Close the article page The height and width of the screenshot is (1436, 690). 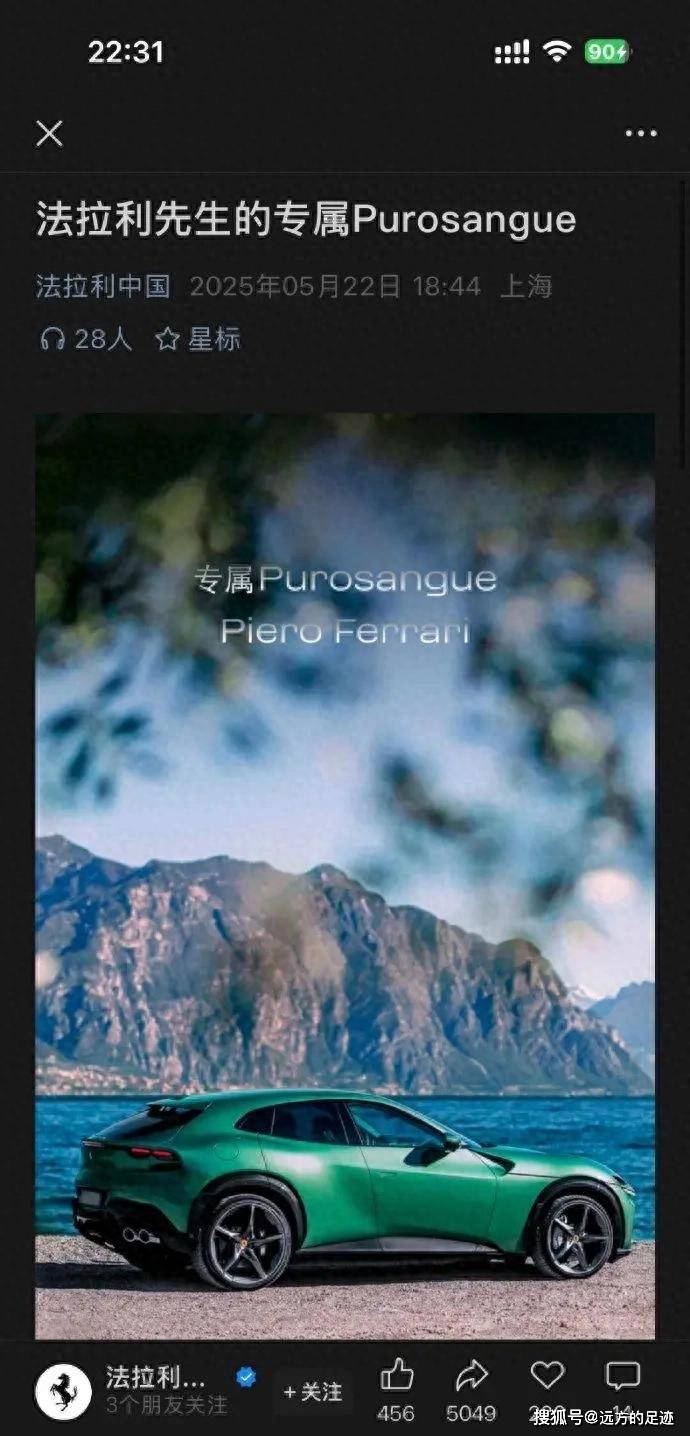tap(49, 134)
